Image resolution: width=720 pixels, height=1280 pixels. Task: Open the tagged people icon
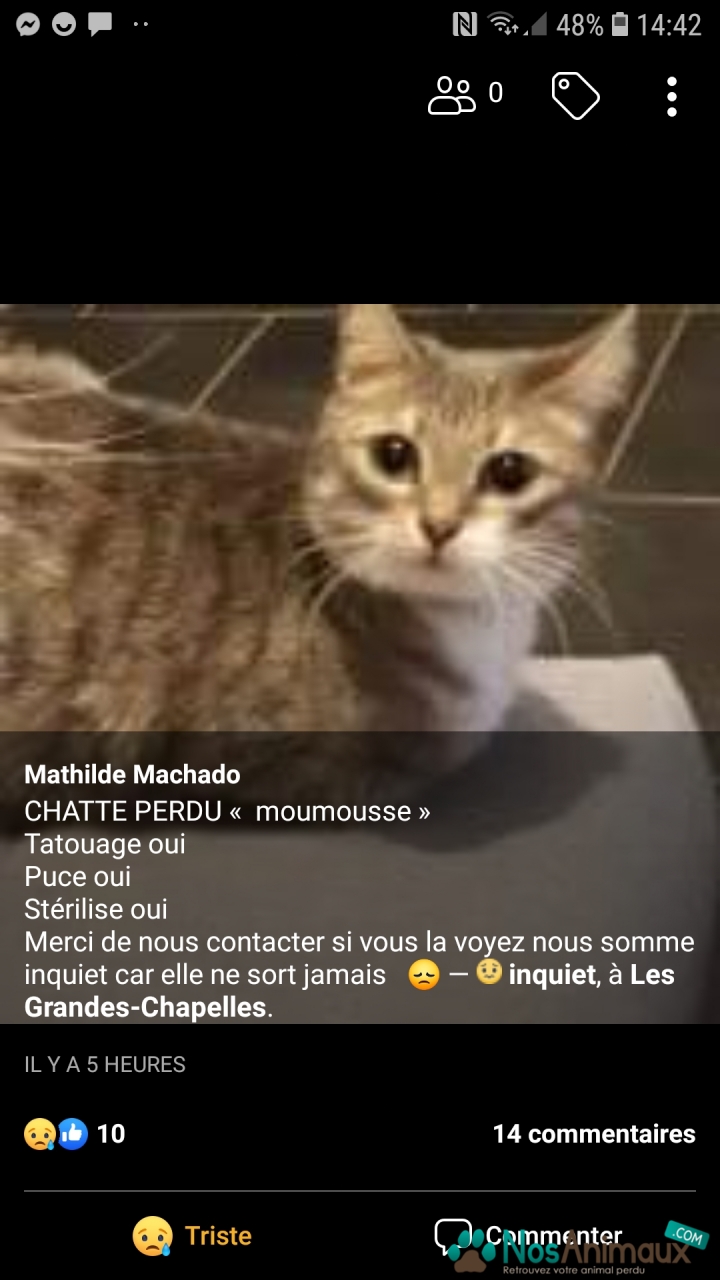(465, 96)
